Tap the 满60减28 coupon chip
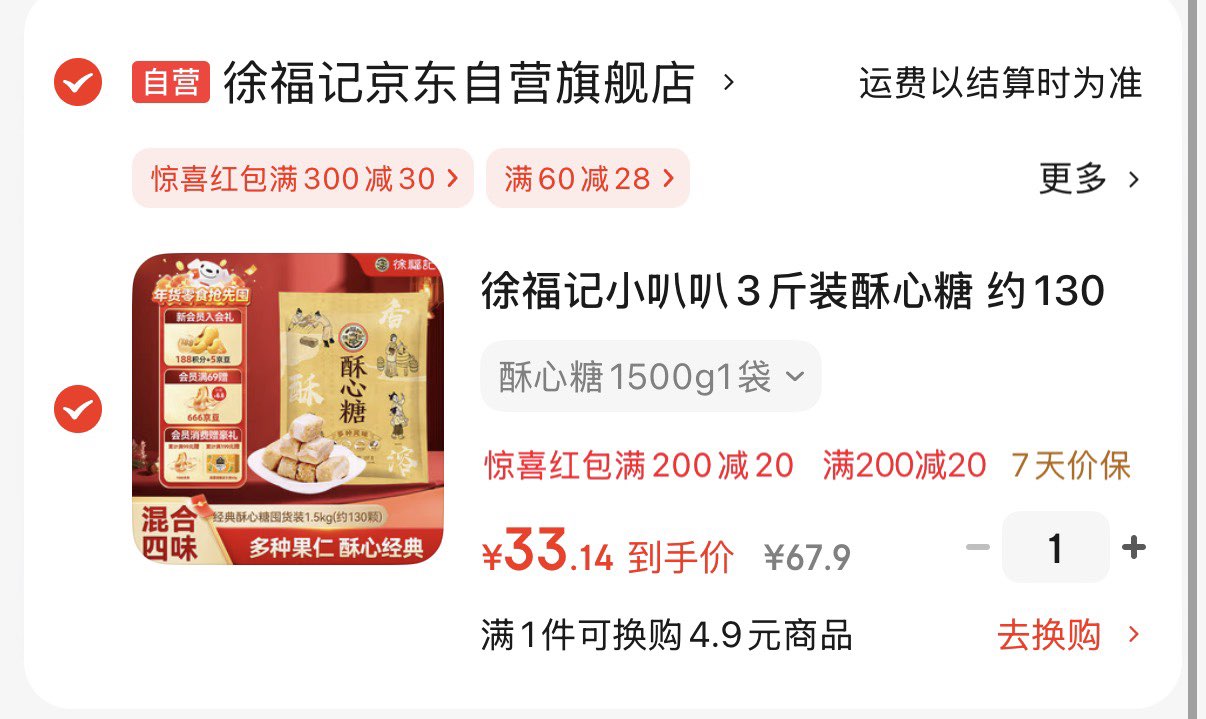 (588, 179)
